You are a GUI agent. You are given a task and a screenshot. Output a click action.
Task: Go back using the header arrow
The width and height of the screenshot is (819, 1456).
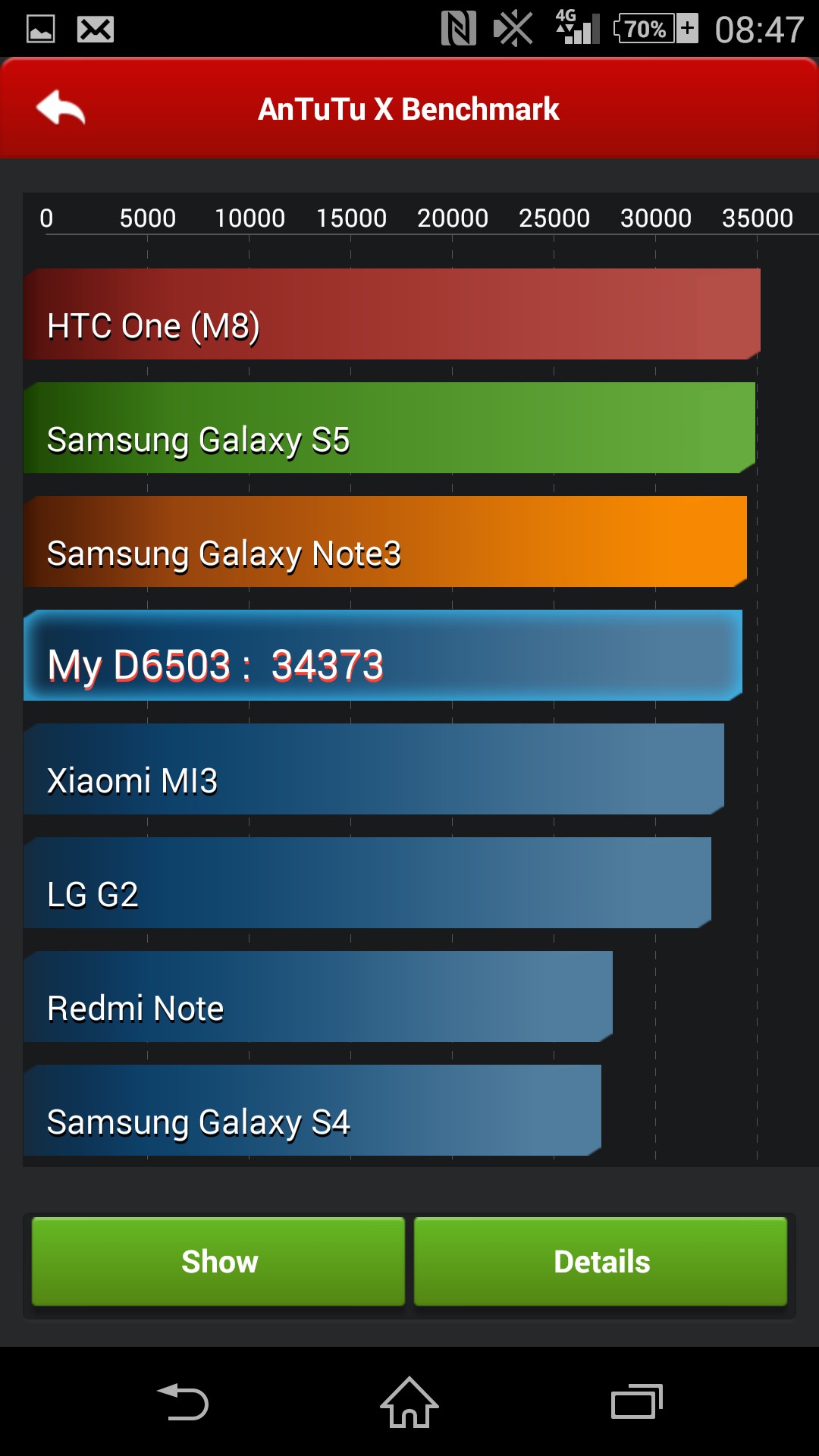(x=61, y=108)
